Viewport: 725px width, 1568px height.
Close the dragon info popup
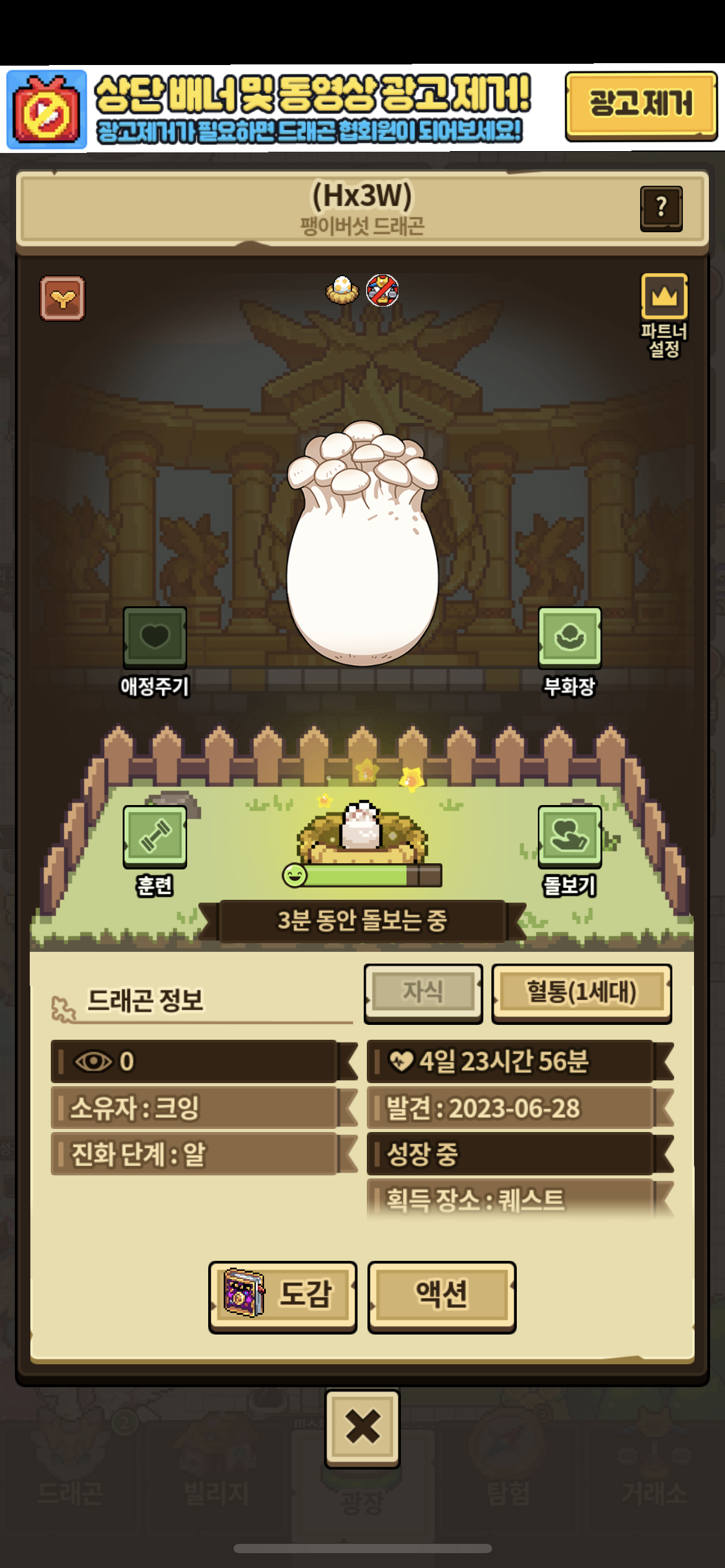(362, 1427)
